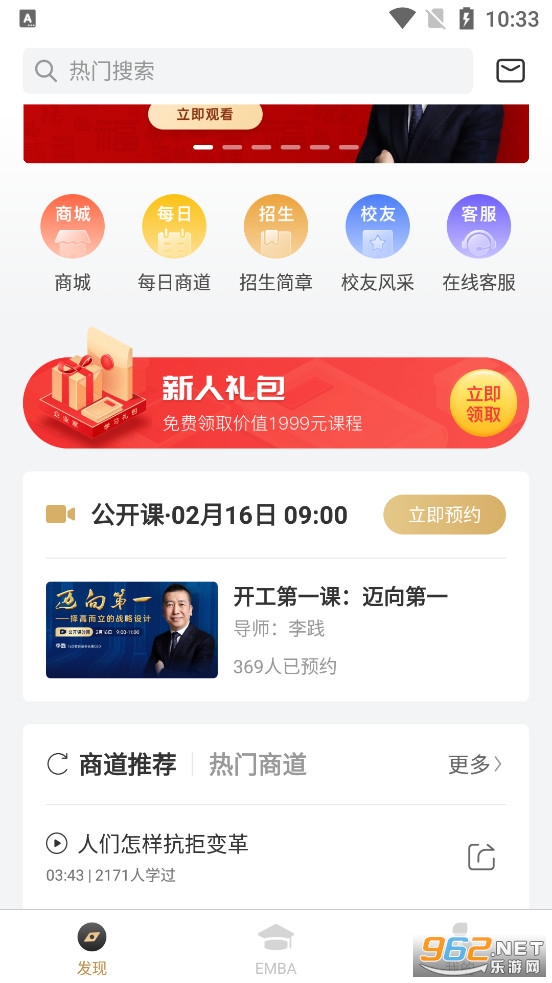Open 校友风采
Screen dimensions: 552x983
point(377,243)
